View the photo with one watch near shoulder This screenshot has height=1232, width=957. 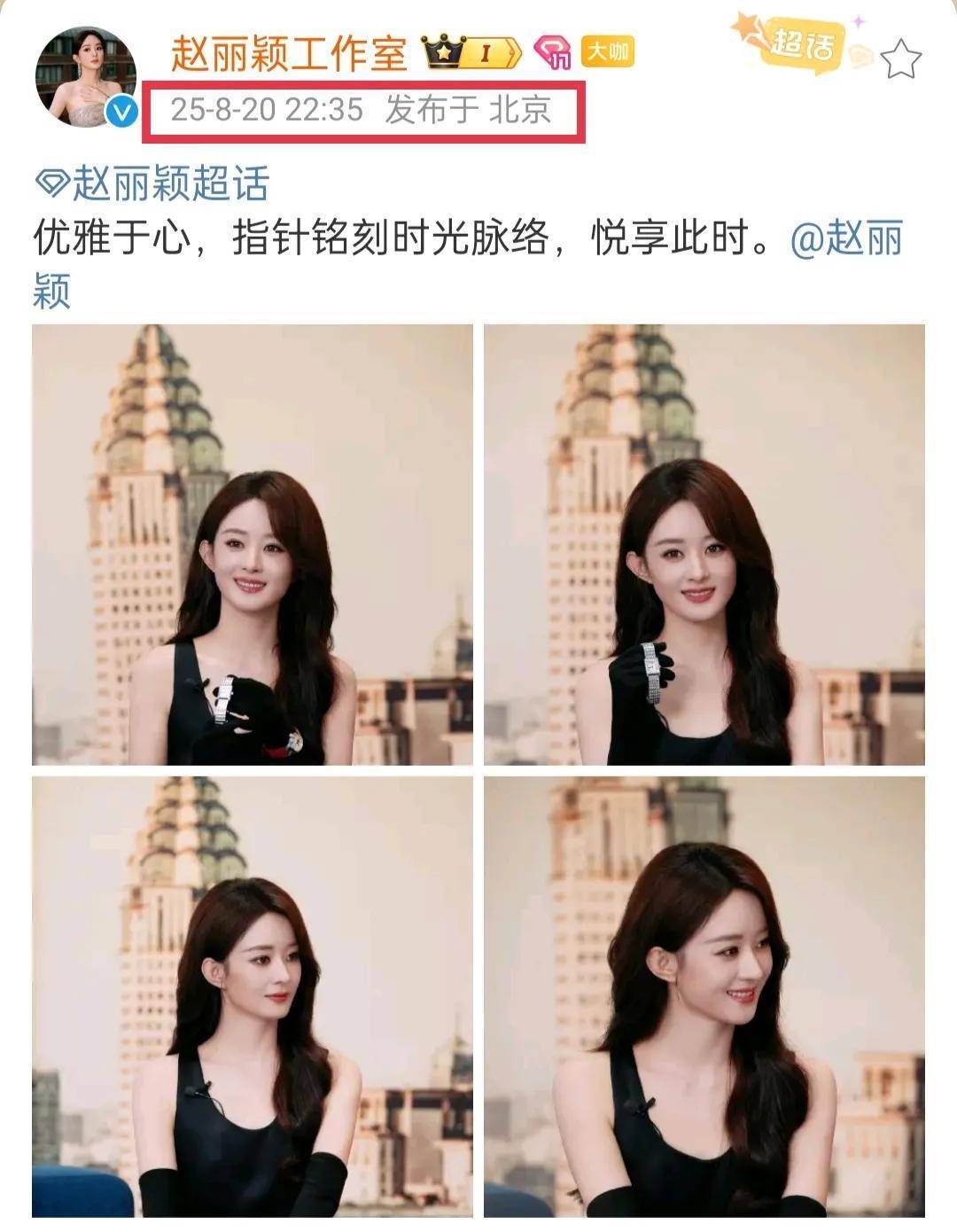(x=704, y=544)
